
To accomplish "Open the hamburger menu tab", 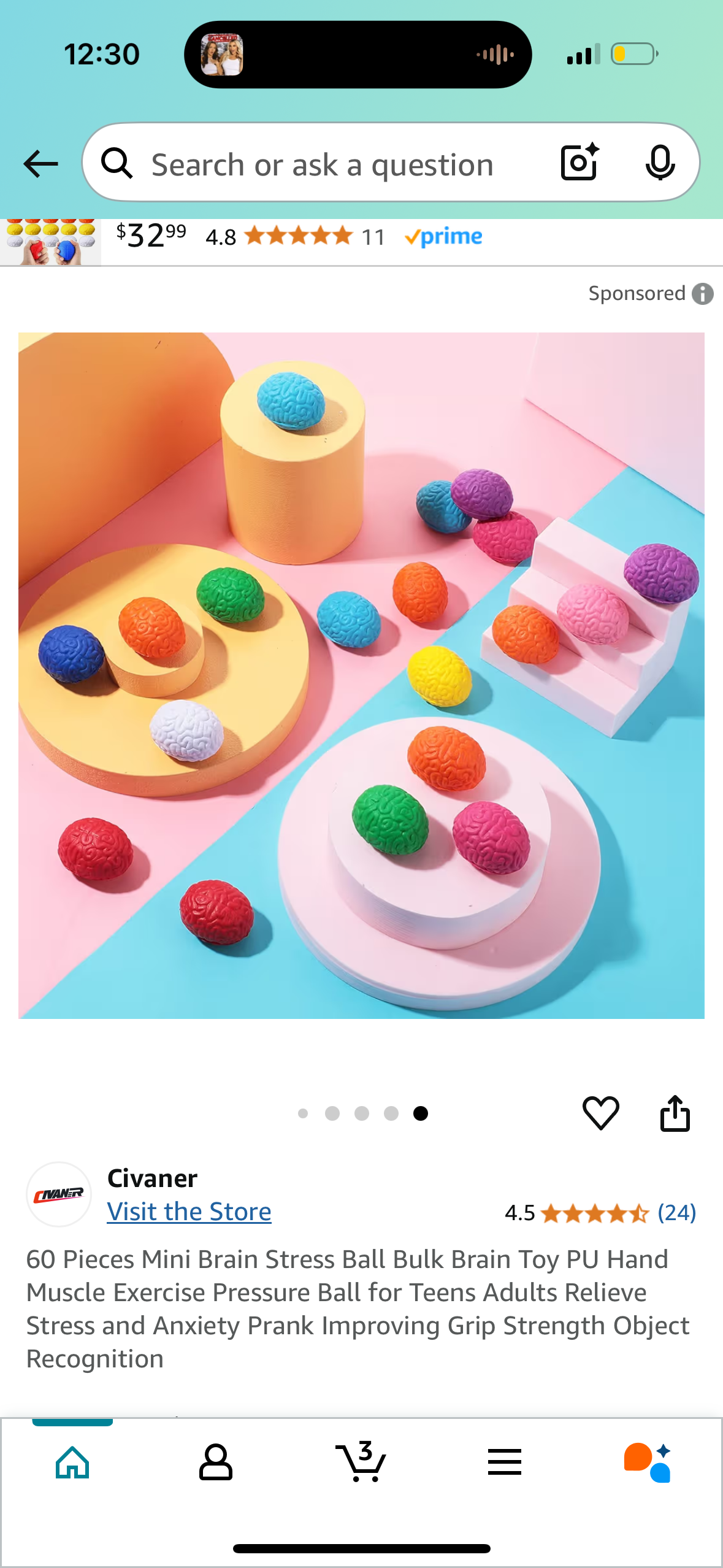I will [505, 1462].
